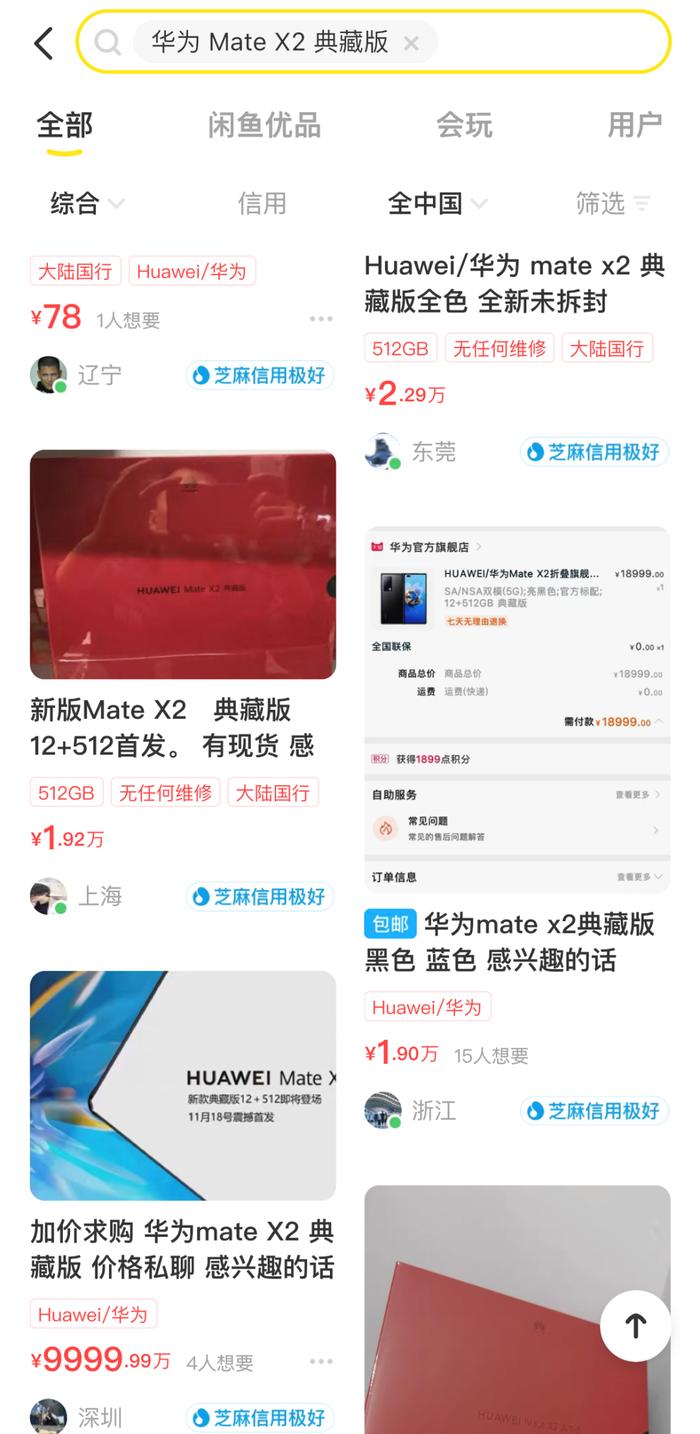
Task: Expand the 综合 sorting dropdown
Action: coord(87,204)
